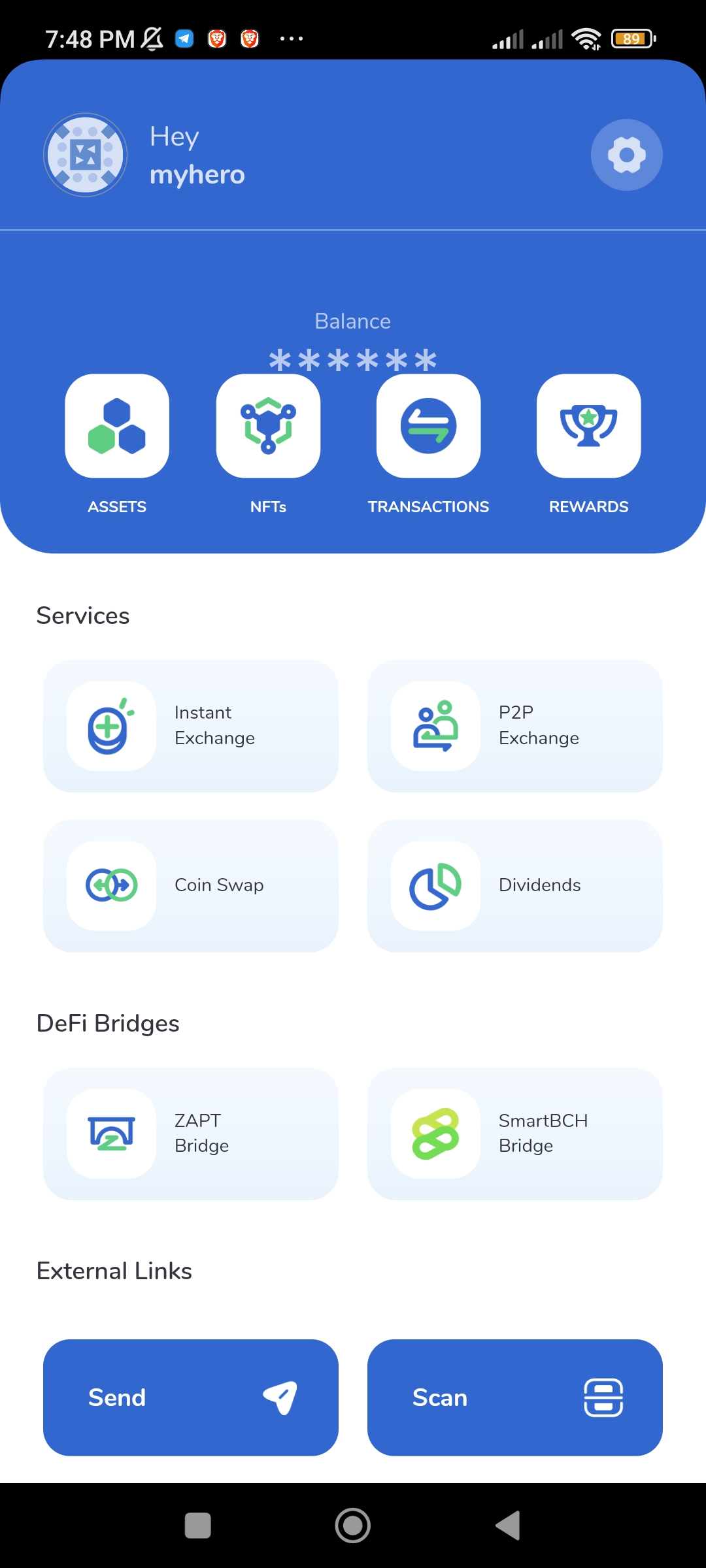Open Transactions history
Screen dimensions: 706x1568
point(428,426)
